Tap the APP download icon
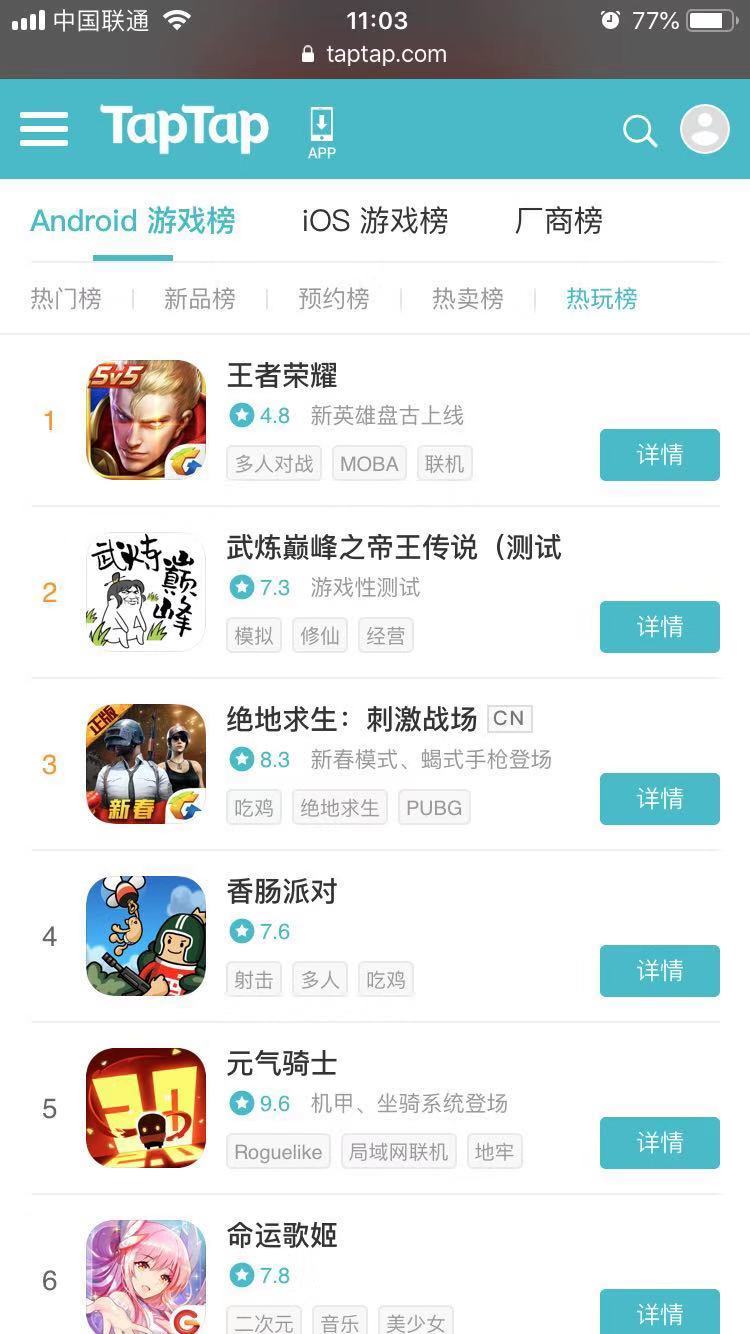This screenshot has height=1334, width=750. point(321,132)
